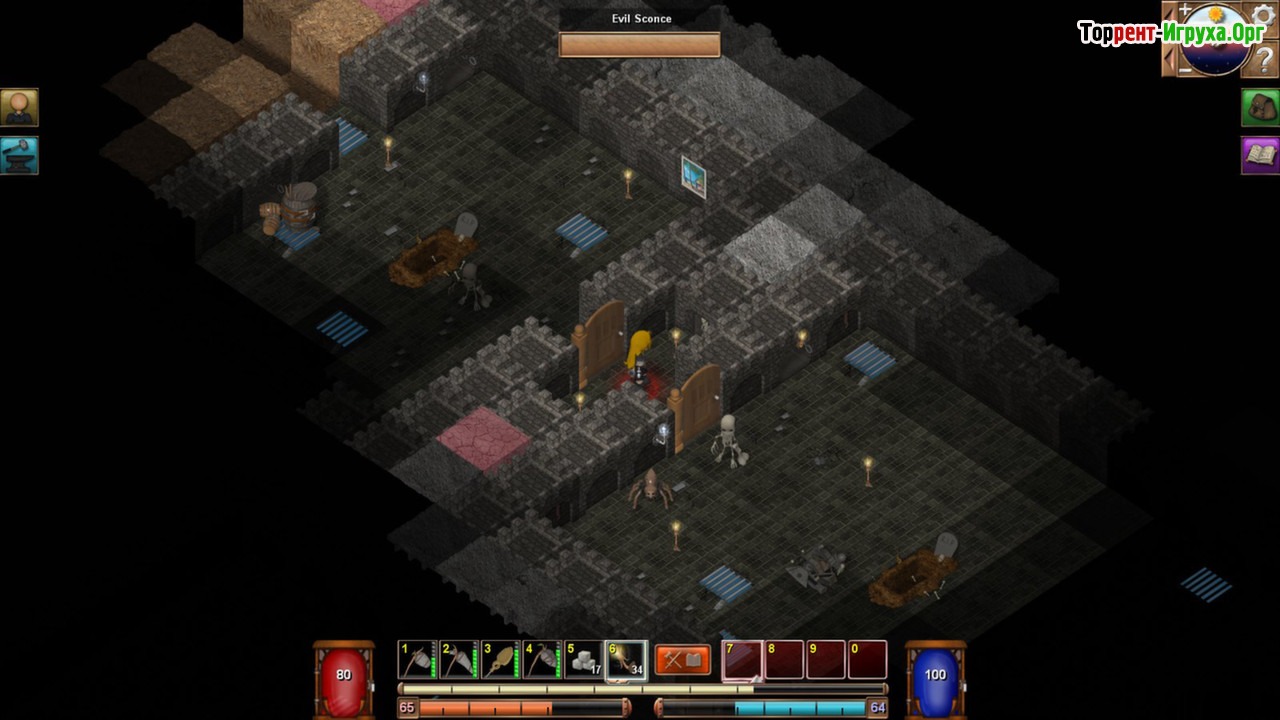Select empty hotbar slot 8
The width and height of the screenshot is (1280, 720).
(784, 660)
